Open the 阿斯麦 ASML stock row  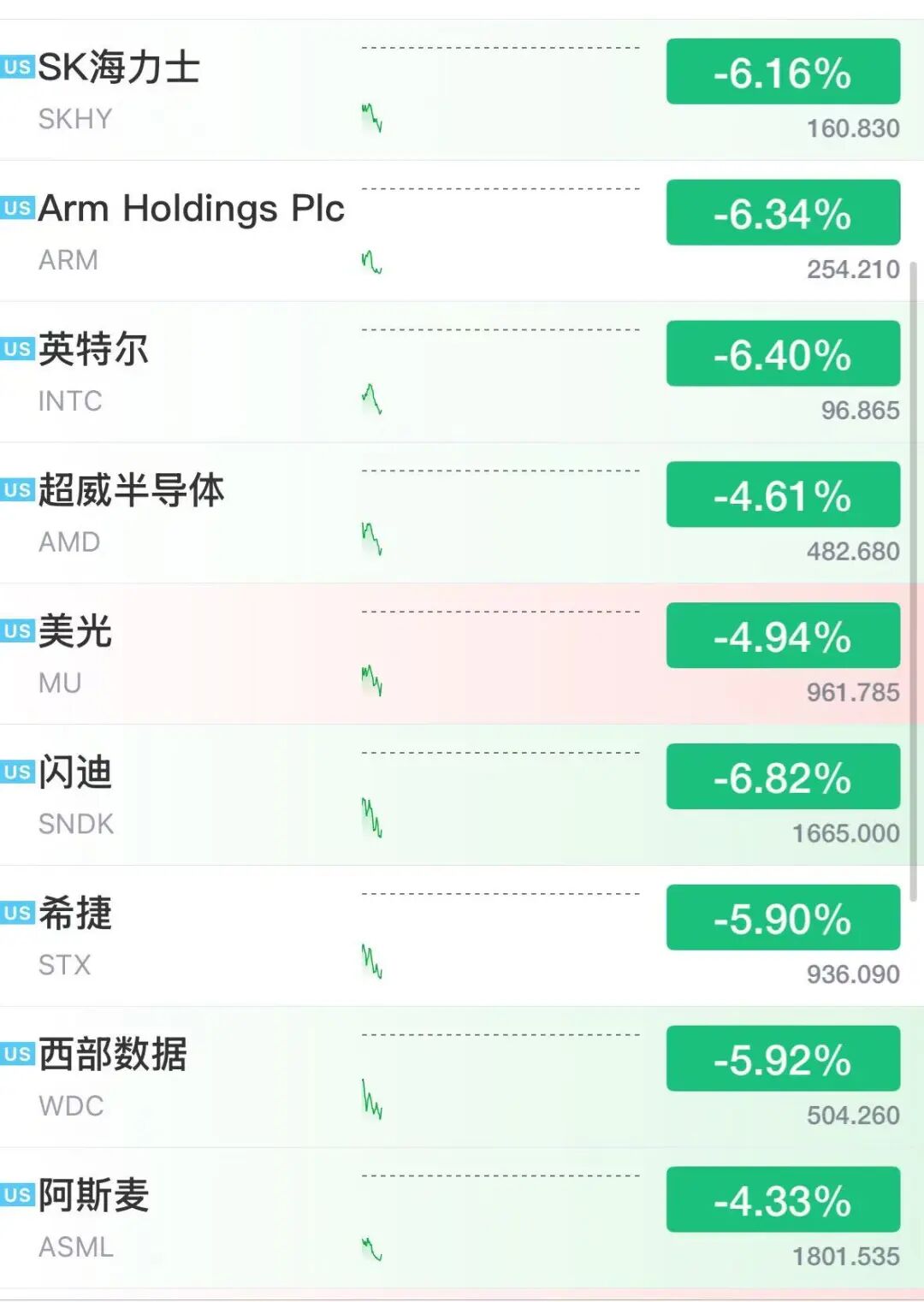462,1219
